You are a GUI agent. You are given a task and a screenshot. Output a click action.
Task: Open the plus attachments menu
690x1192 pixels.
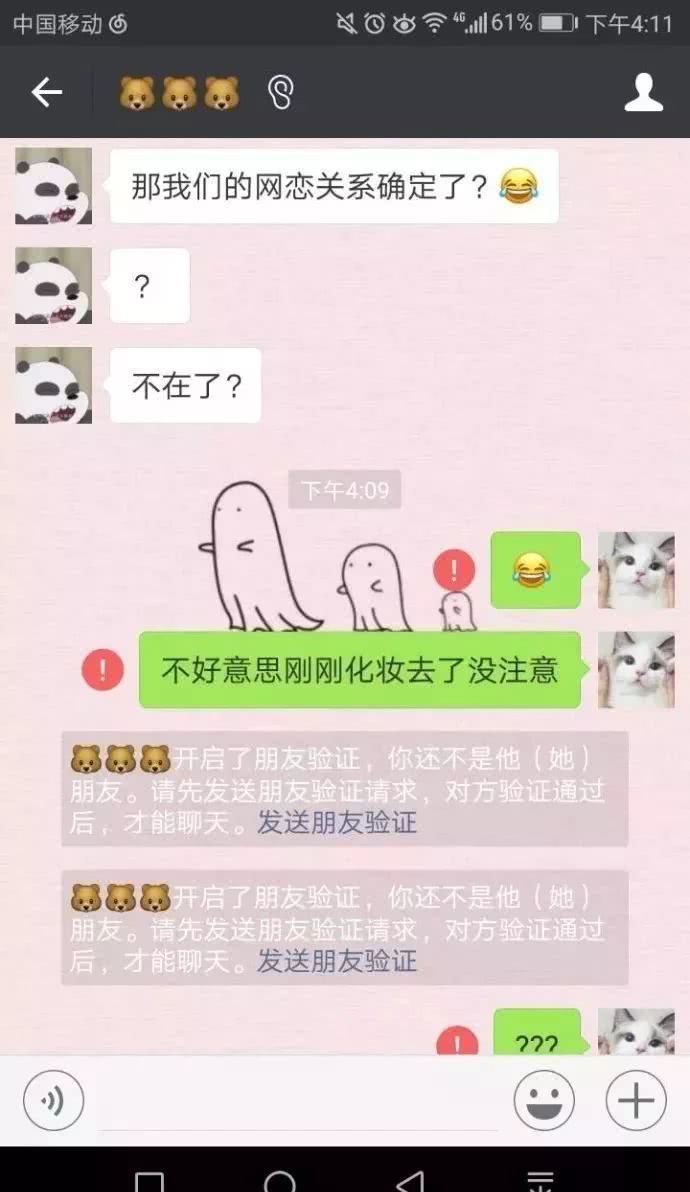(635, 1101)
